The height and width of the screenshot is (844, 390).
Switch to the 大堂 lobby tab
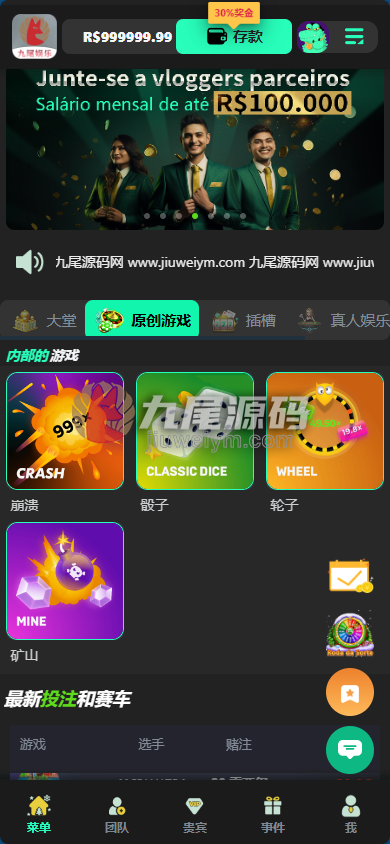point(45,320)
